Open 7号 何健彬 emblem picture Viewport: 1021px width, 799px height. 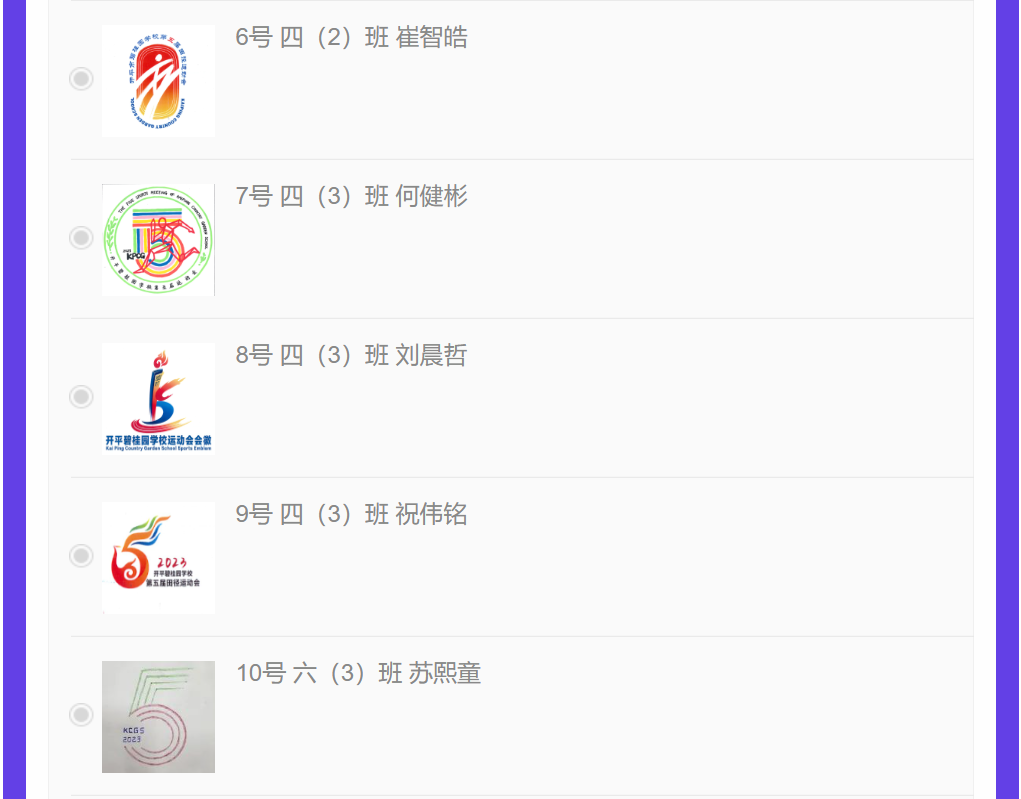[x=158, y=240]
